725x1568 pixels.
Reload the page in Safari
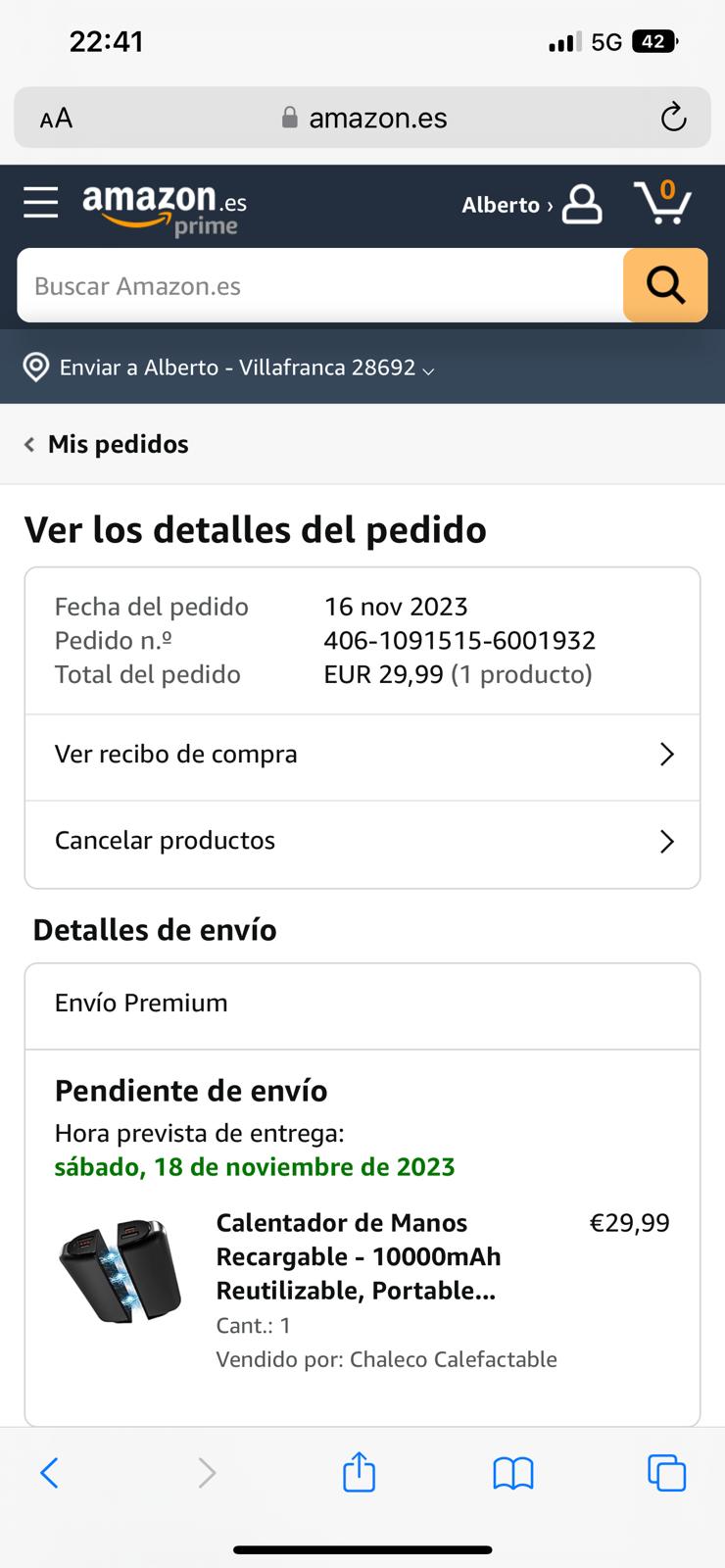673,119
